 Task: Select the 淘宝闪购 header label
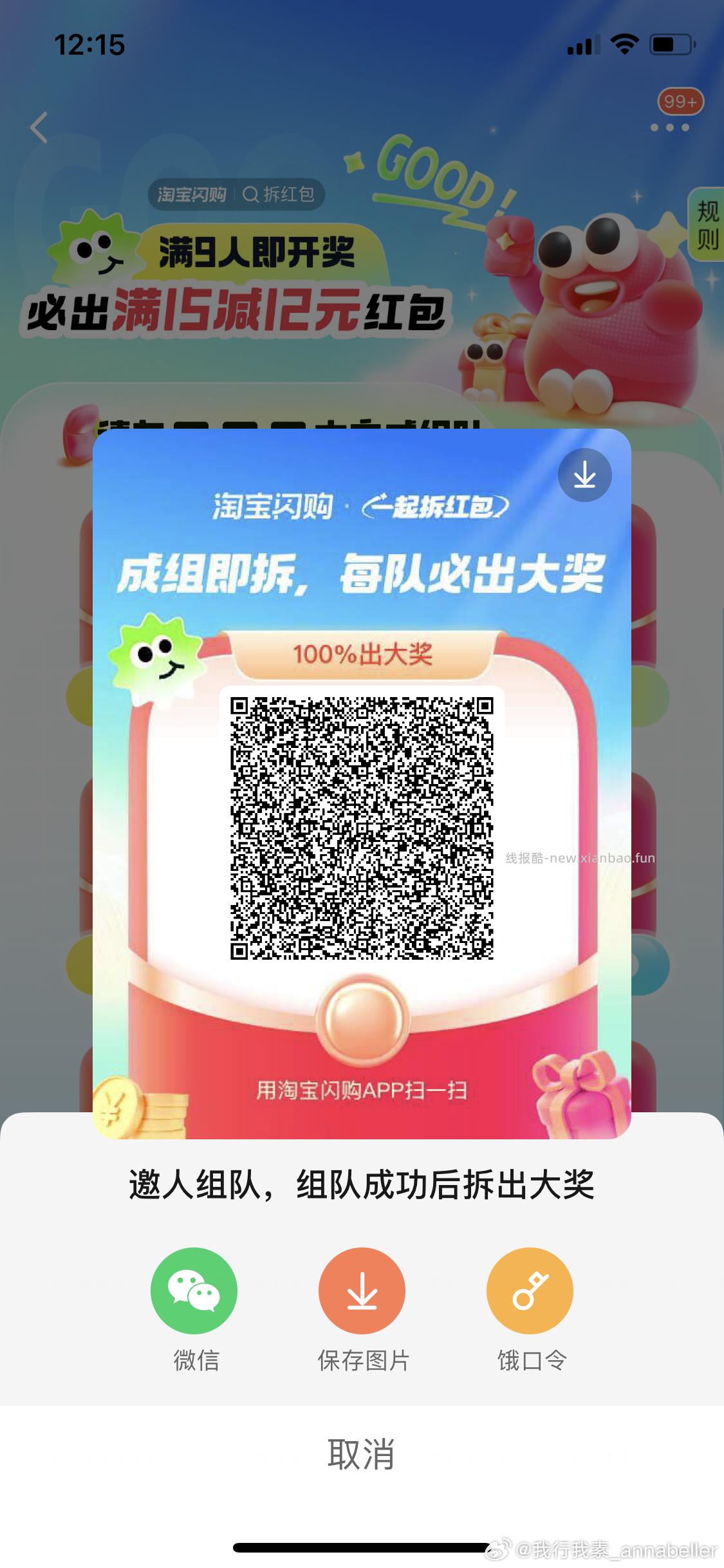(191, 195)
